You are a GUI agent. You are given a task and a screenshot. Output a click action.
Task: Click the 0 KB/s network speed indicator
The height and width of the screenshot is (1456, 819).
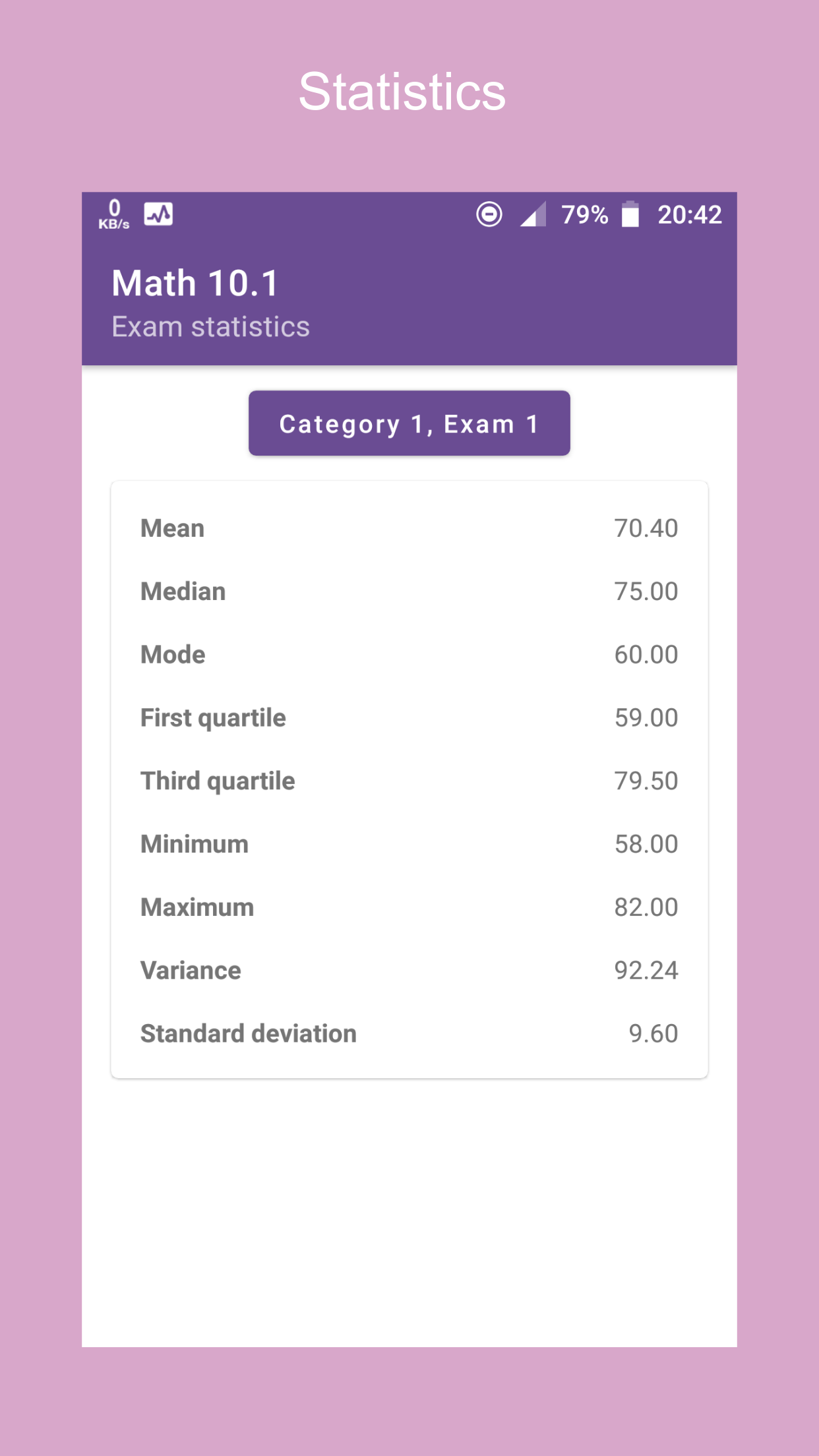pyautogui.click(x=113, y=213)
